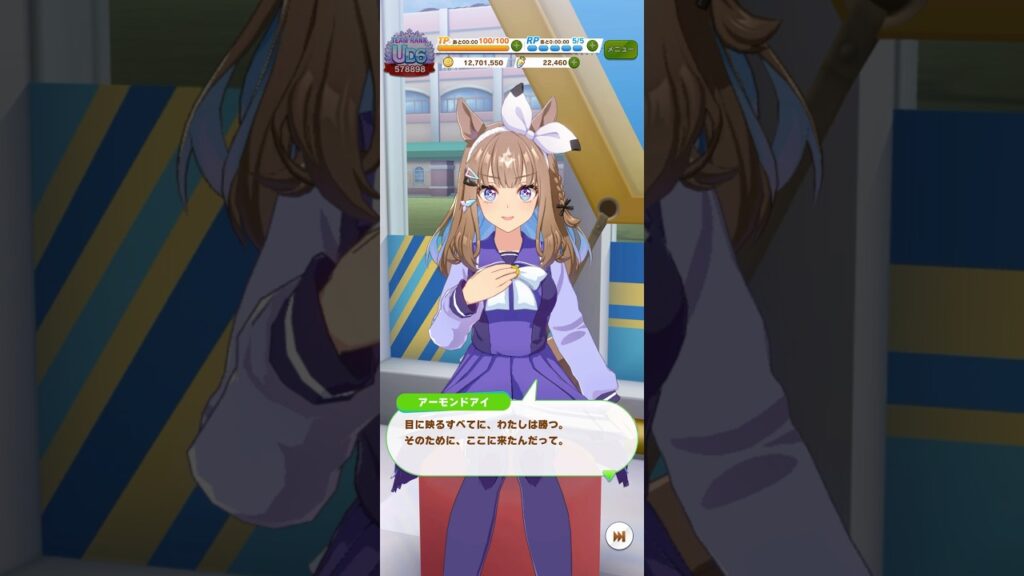Open the メニュー menu button
The width and height of the screenshot is (1024, 576).
tap(620, 47)
